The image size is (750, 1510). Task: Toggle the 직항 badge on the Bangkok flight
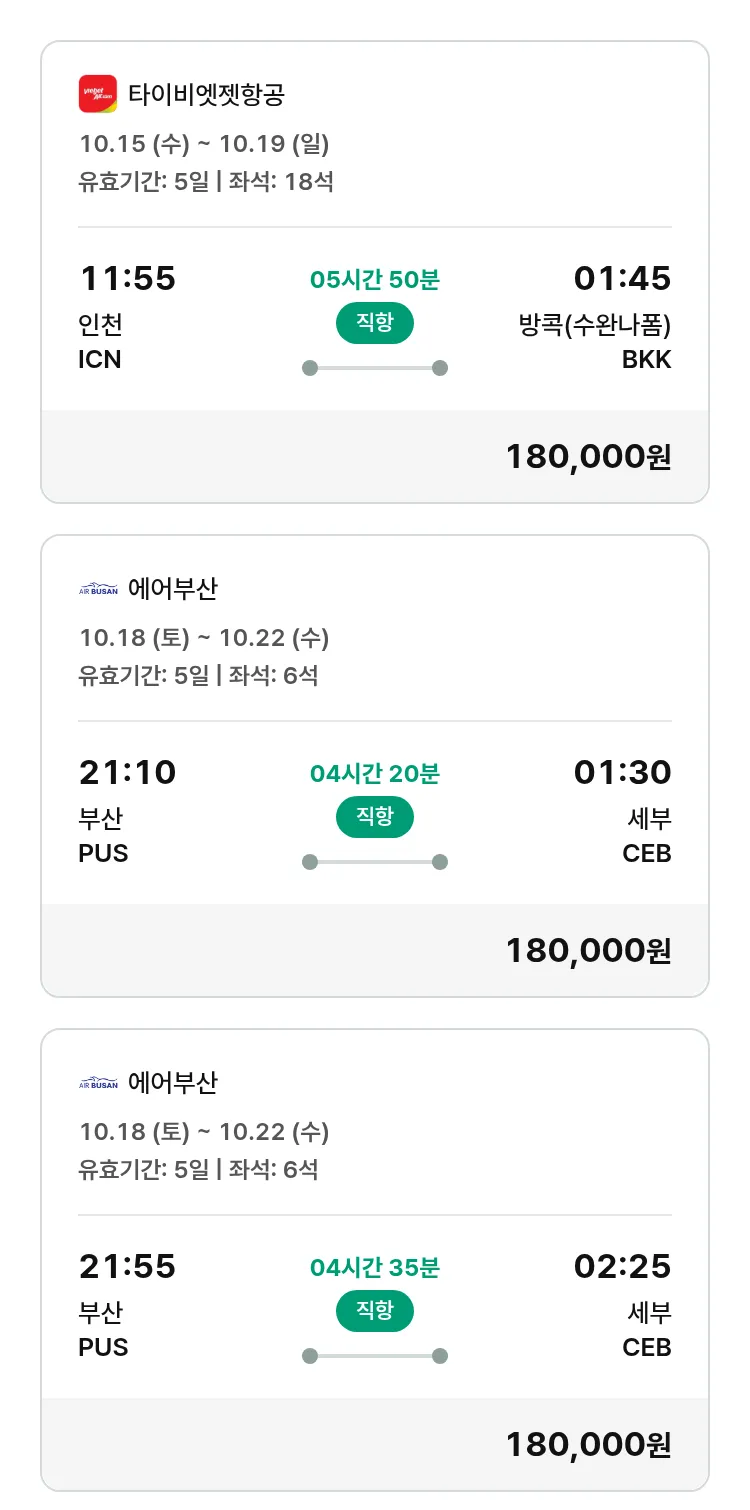(374, 322)
